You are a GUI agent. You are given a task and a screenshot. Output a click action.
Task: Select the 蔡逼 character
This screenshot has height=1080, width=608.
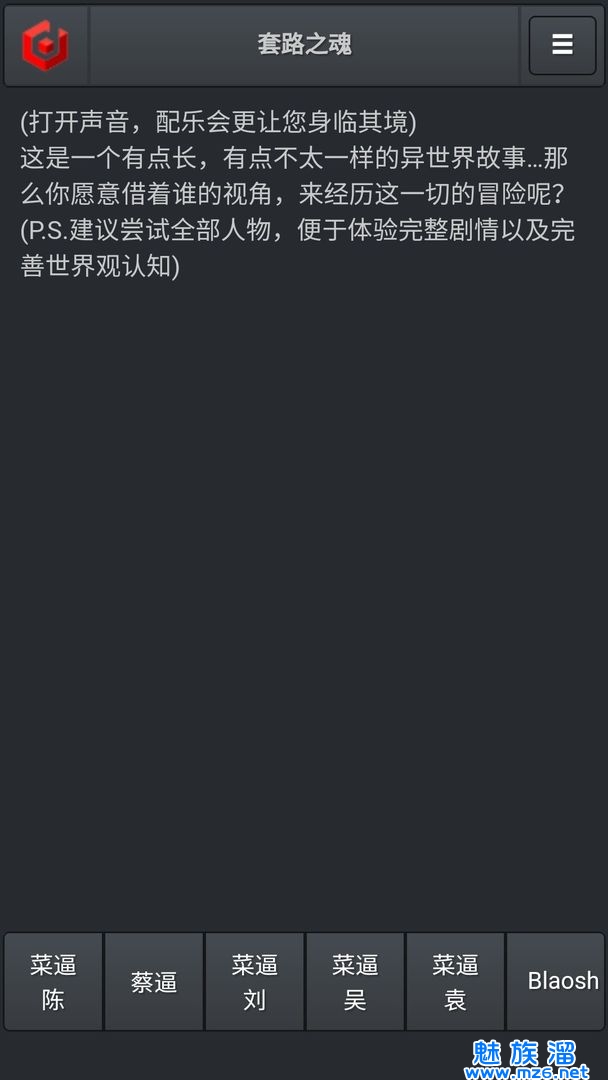click(x=154, y=981)
